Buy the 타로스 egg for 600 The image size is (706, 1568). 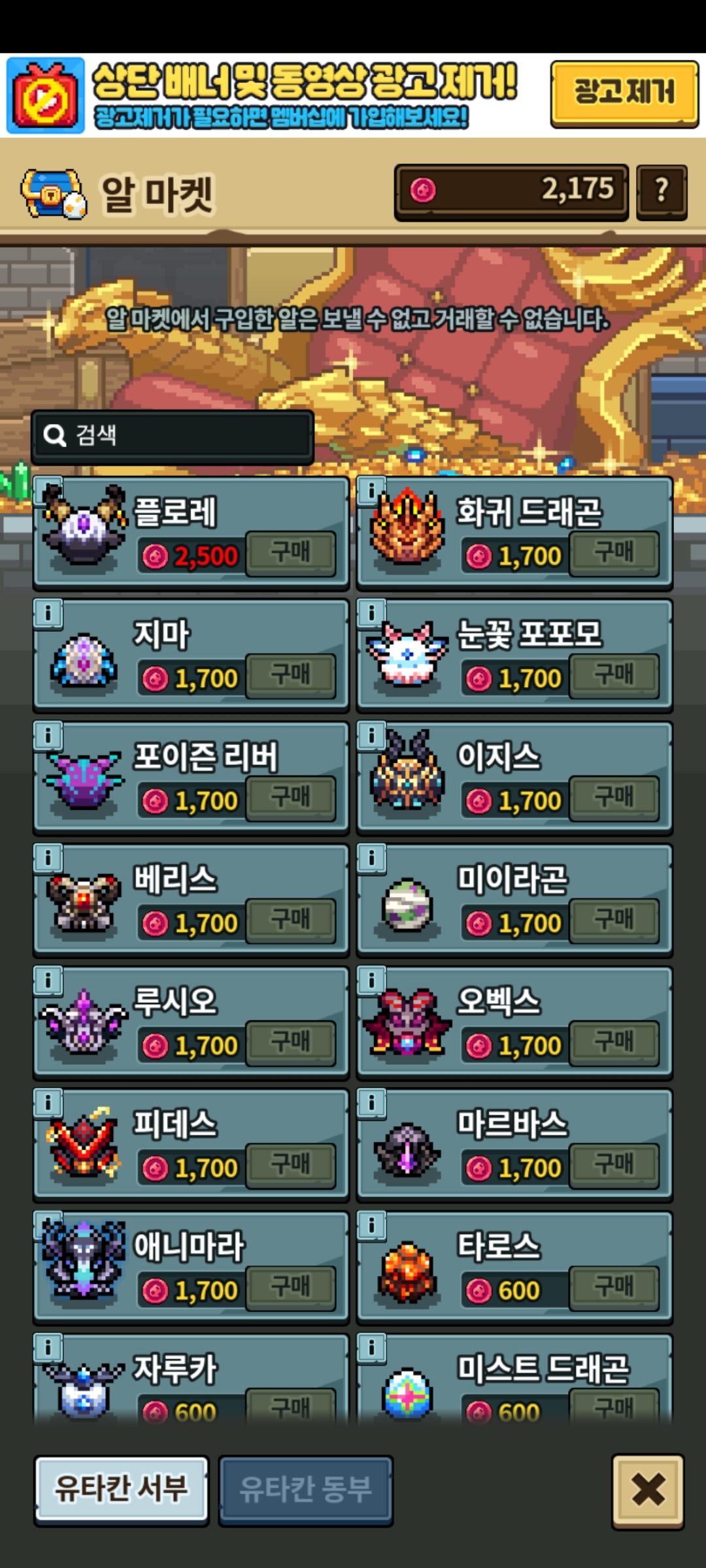pyautogui.click(x=614, y=1287)
